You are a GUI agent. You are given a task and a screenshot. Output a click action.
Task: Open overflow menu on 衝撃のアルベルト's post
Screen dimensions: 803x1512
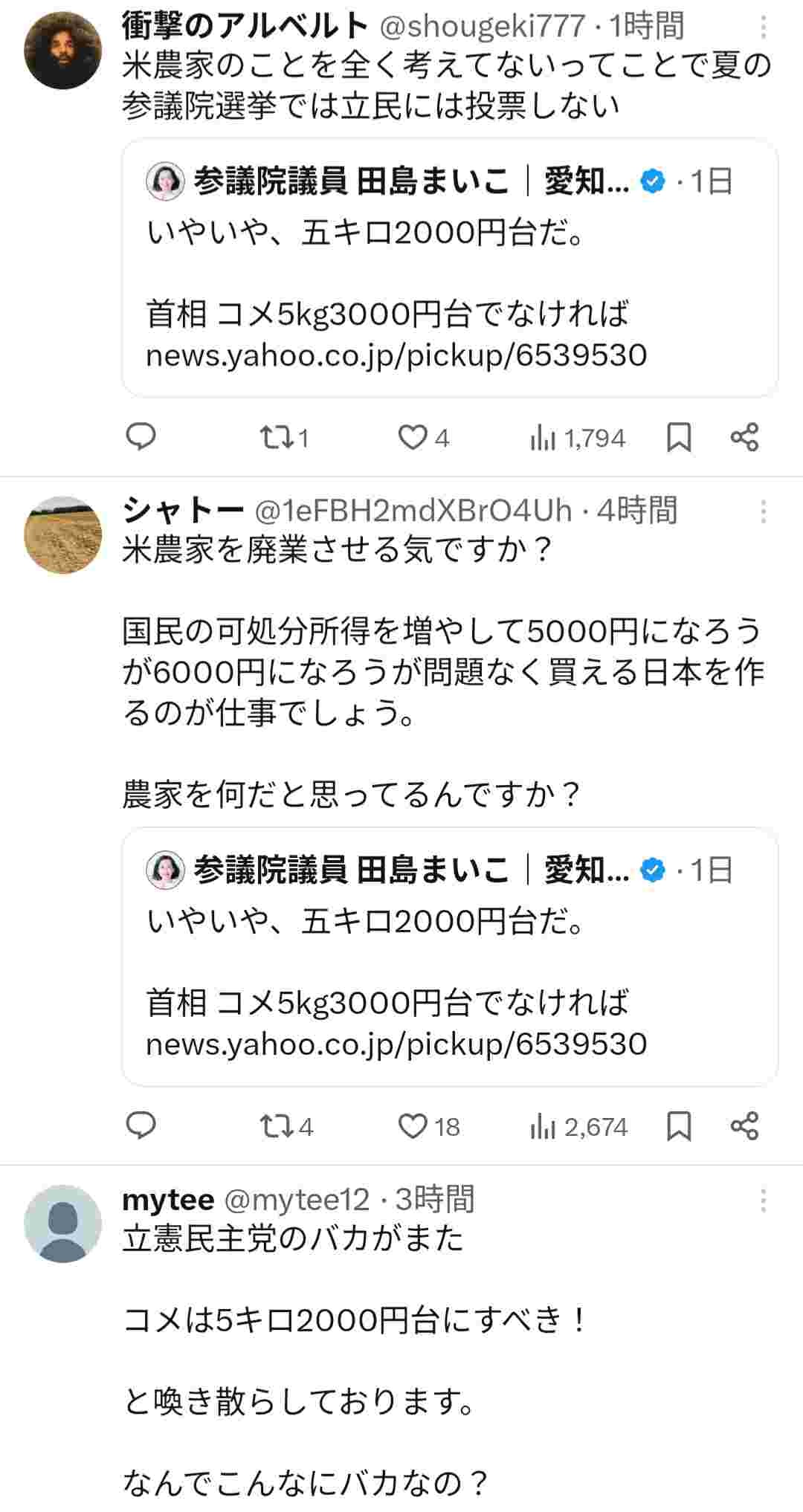tap(764, 29)
